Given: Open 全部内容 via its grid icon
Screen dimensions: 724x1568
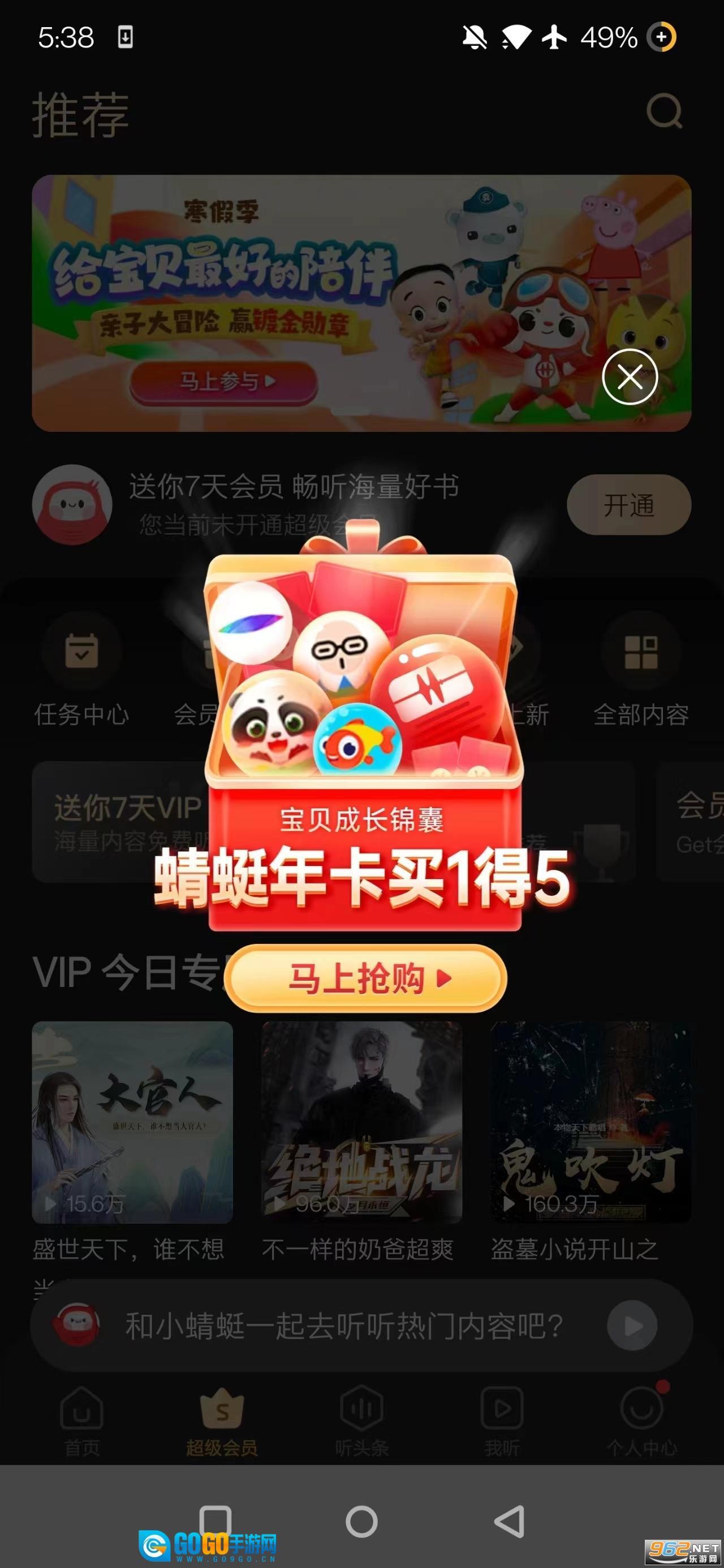Looking at the screenshot, I should [x=642, y=656].
